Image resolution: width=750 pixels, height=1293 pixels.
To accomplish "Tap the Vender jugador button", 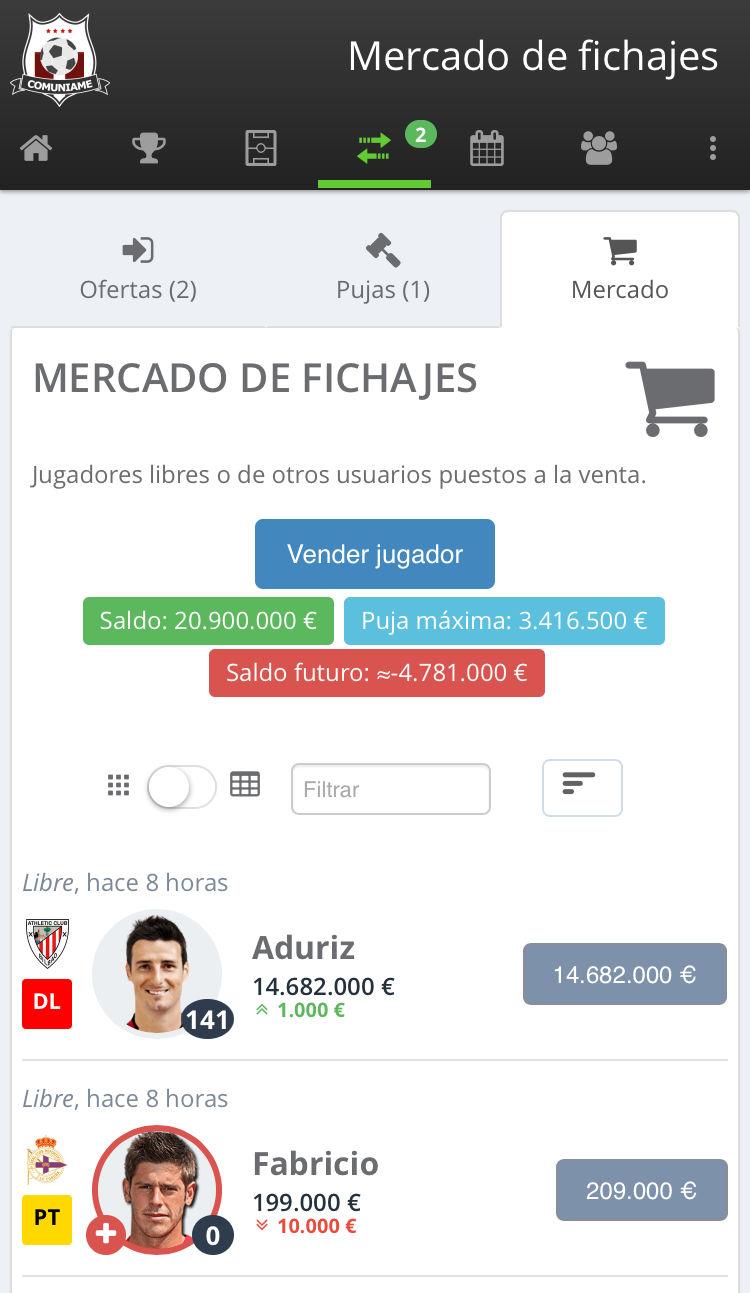I will pyautogui.click(x=375, y=554).
